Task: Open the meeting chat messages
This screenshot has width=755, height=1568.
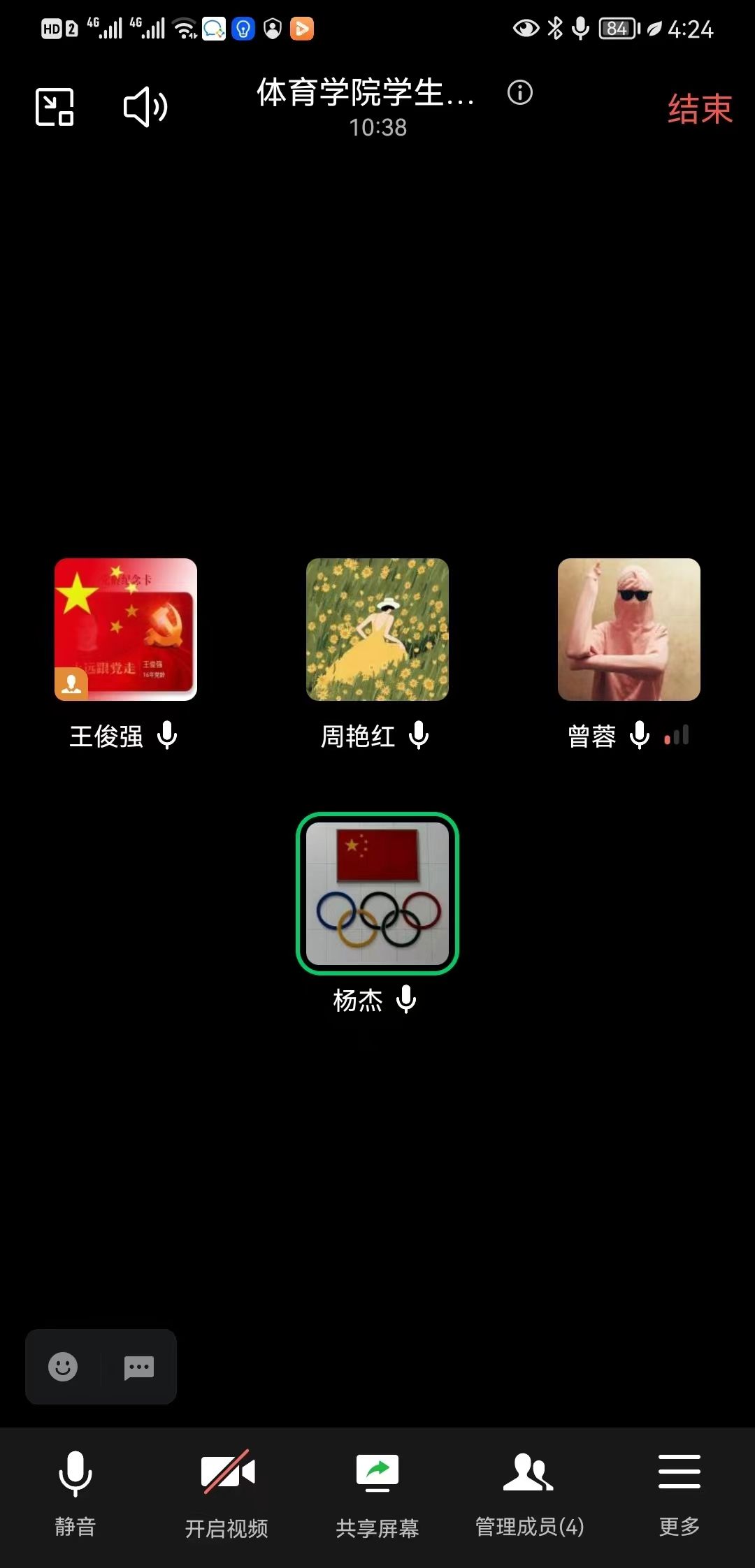Action: pos(138,1367)
